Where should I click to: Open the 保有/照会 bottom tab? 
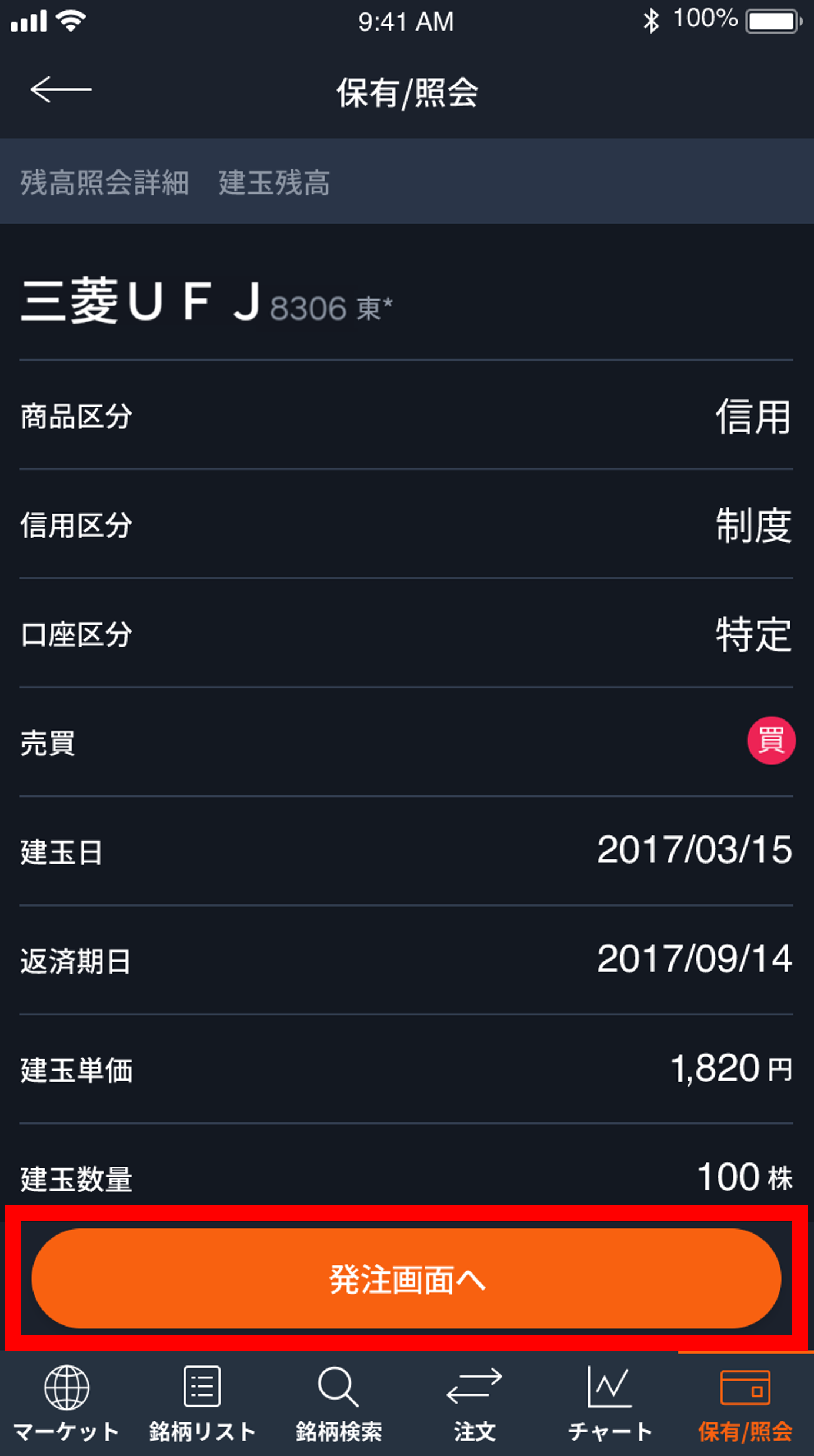(x=745, y=1403)
